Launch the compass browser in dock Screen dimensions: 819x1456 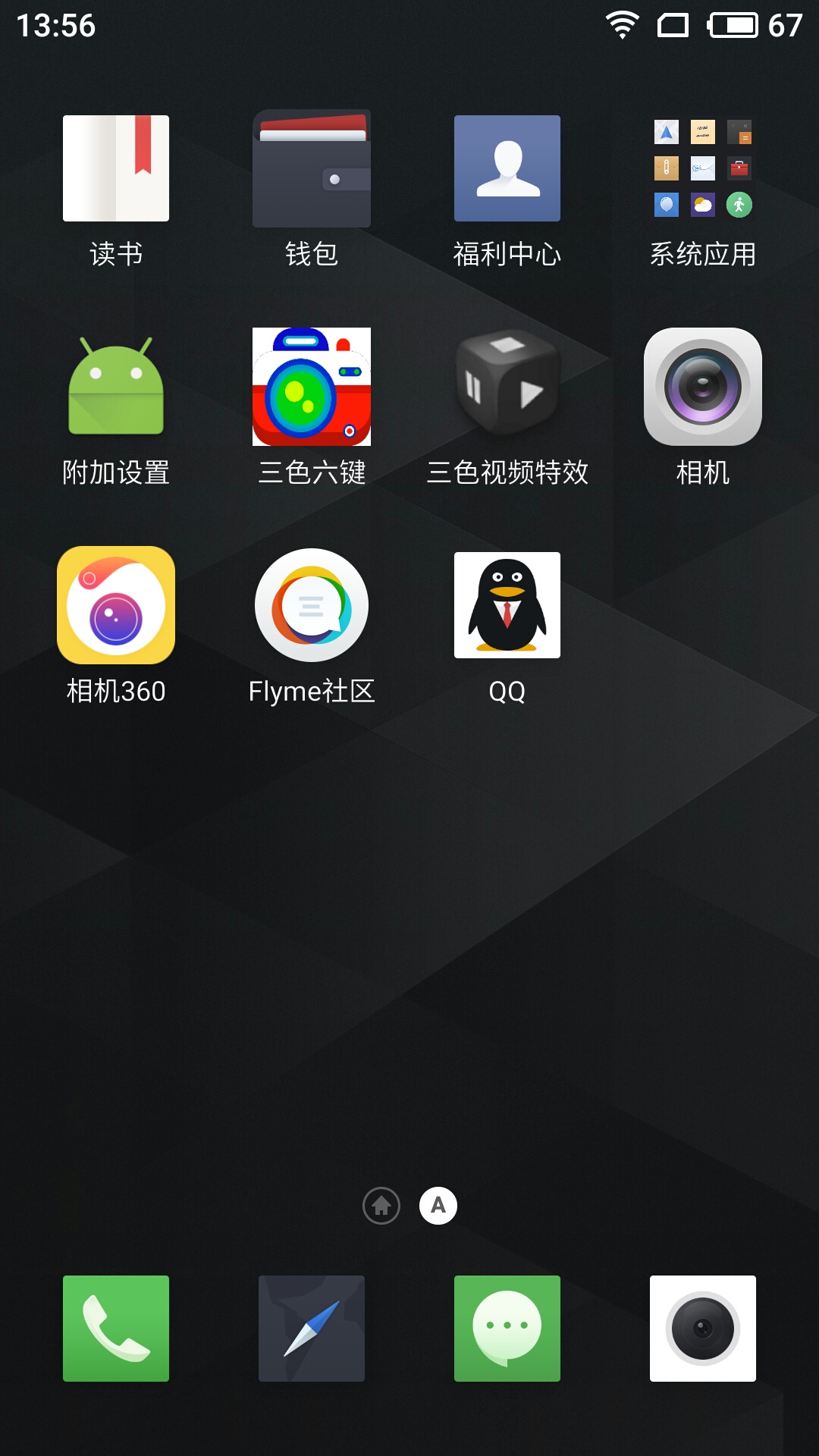[312, 1328]
